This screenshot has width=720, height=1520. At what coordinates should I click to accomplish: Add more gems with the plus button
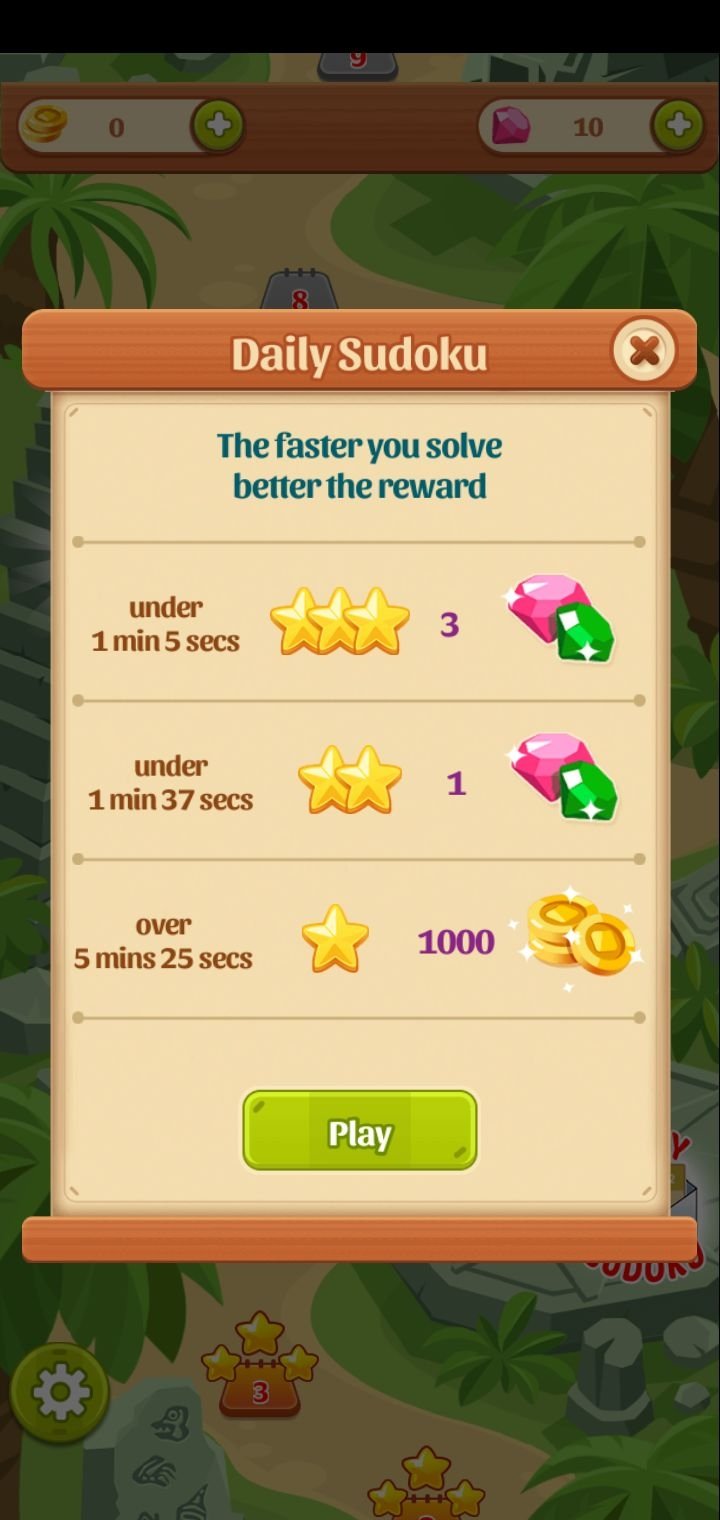coord(678,126)
